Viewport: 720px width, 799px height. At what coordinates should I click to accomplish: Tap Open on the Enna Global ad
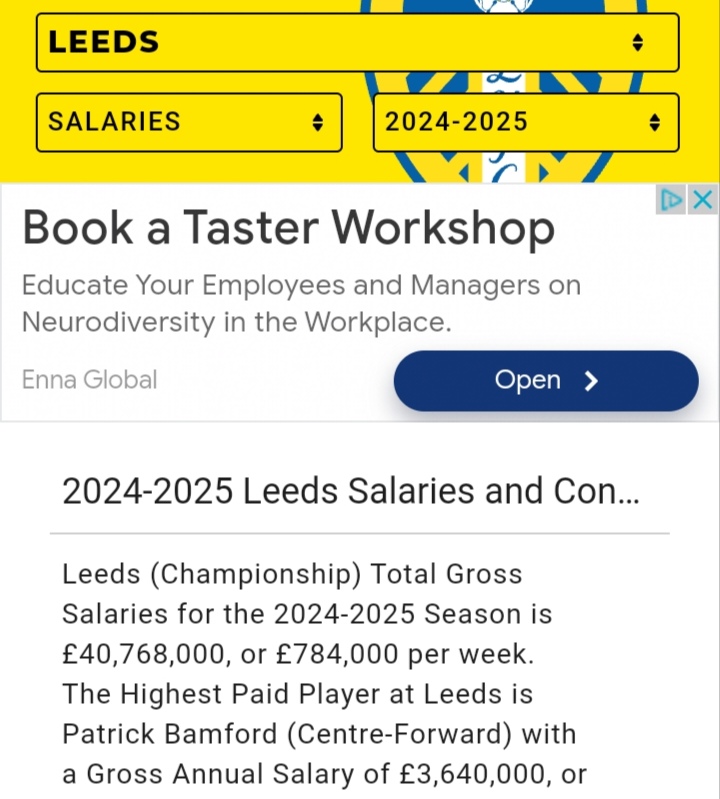pyautogui.click(x=546, y=381)
